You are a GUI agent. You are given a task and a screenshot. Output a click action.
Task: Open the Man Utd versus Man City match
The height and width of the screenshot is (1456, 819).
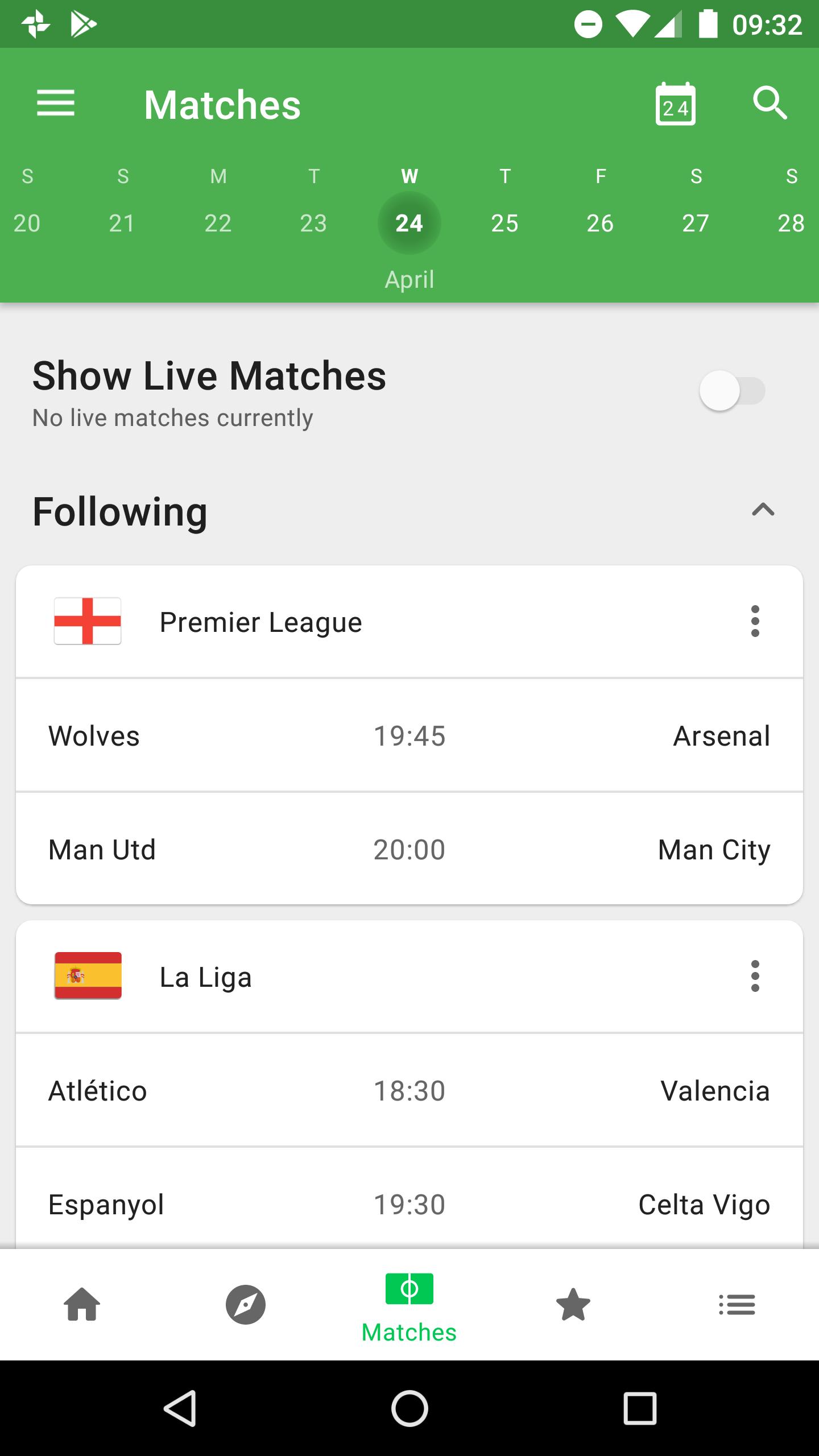coord(409,849)
